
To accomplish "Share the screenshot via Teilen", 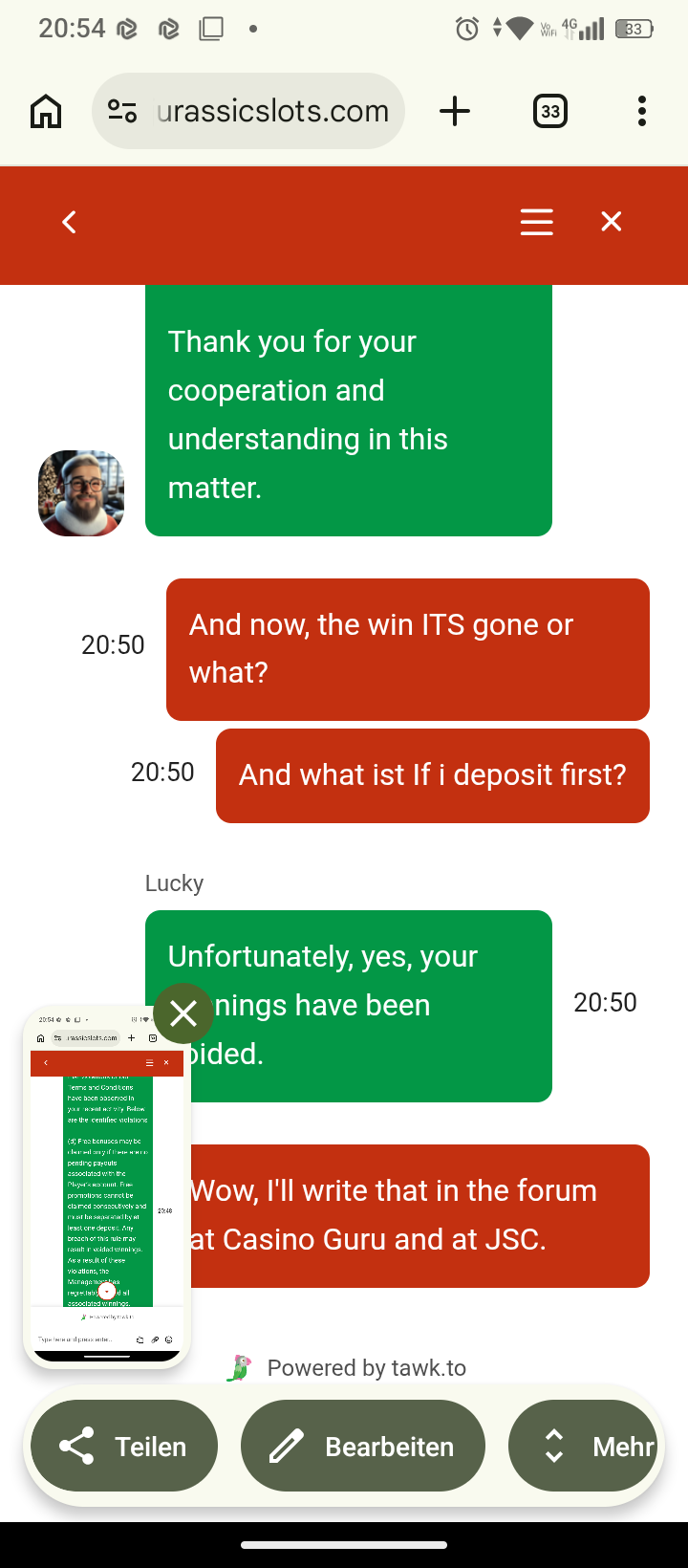I will 124,1447.
